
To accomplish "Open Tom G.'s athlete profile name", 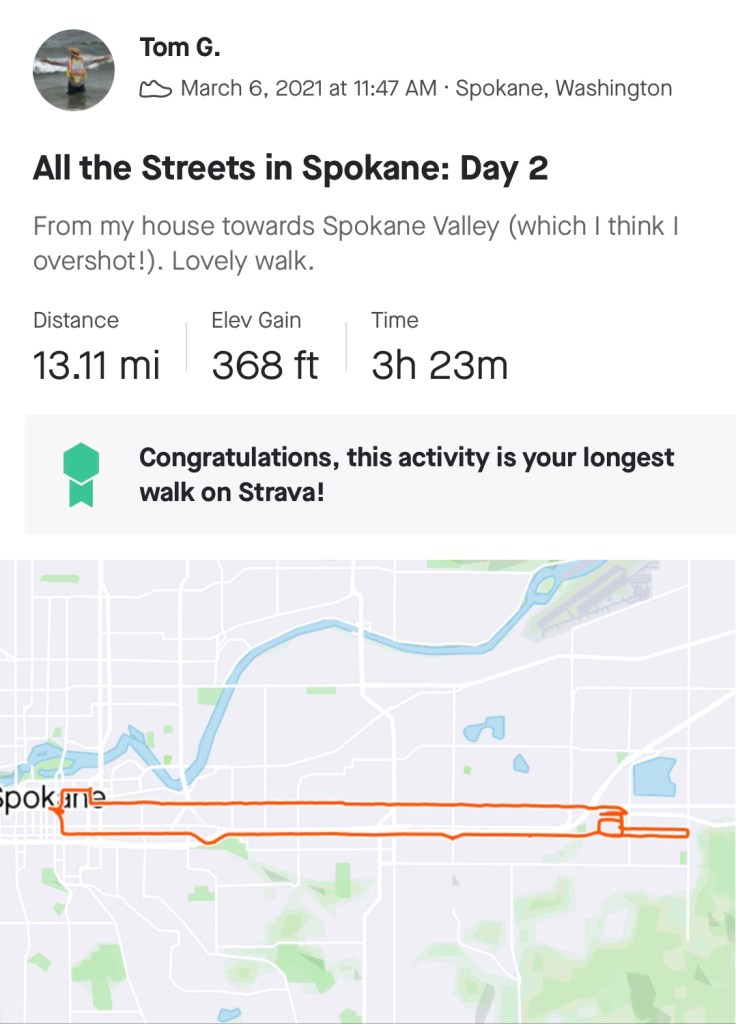I will [x=180, y=46].
